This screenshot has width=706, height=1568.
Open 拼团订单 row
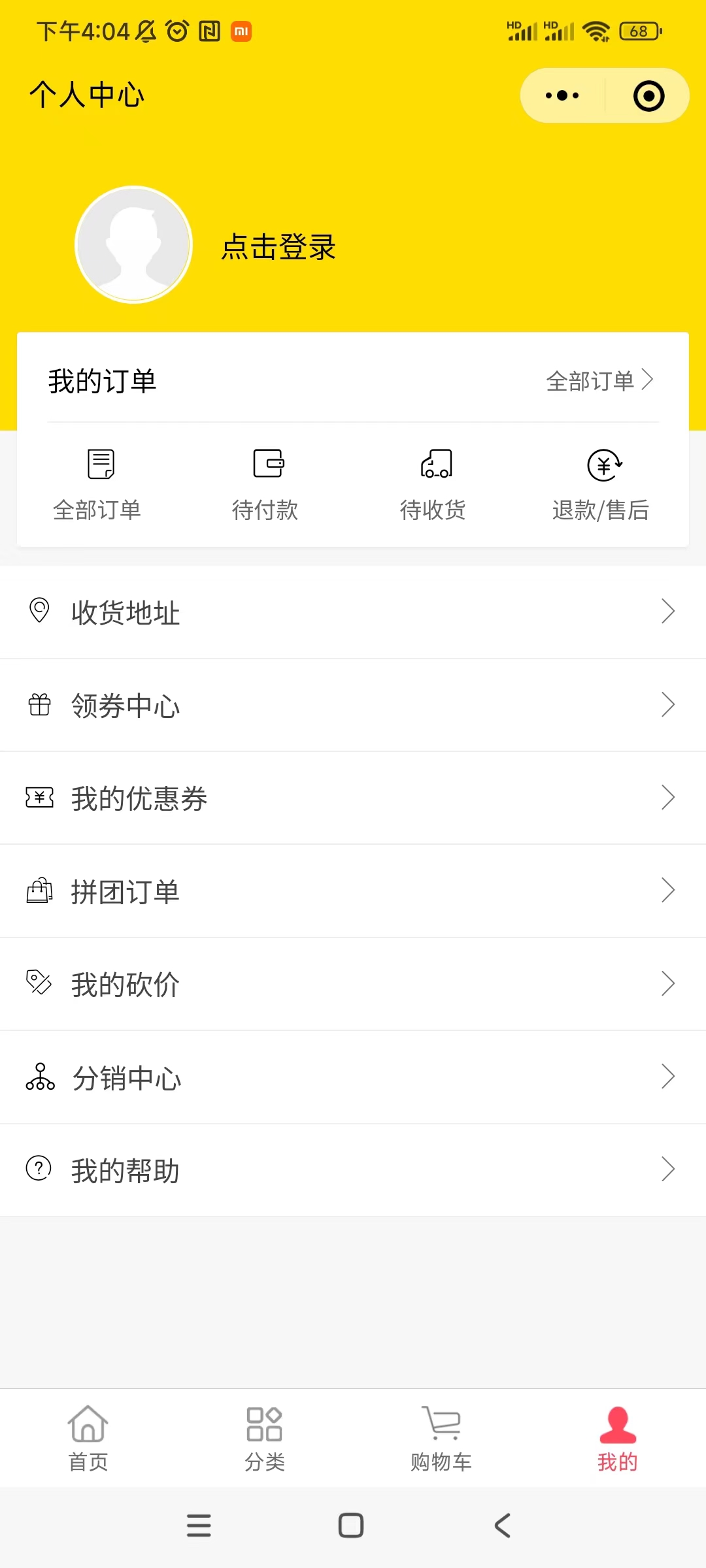tap(353, 891)
